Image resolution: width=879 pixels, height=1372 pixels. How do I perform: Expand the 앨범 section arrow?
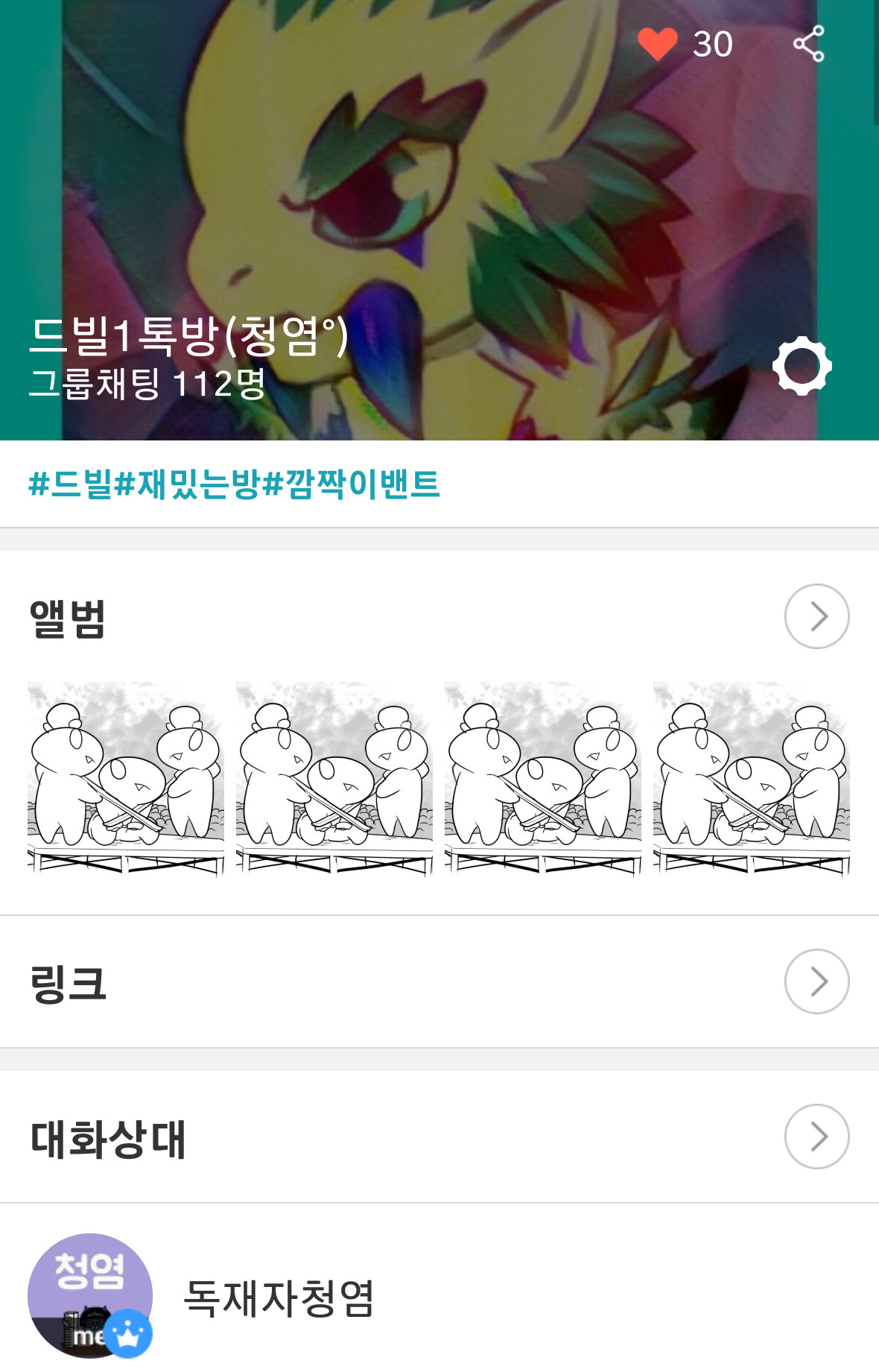[x=816, y=616]
